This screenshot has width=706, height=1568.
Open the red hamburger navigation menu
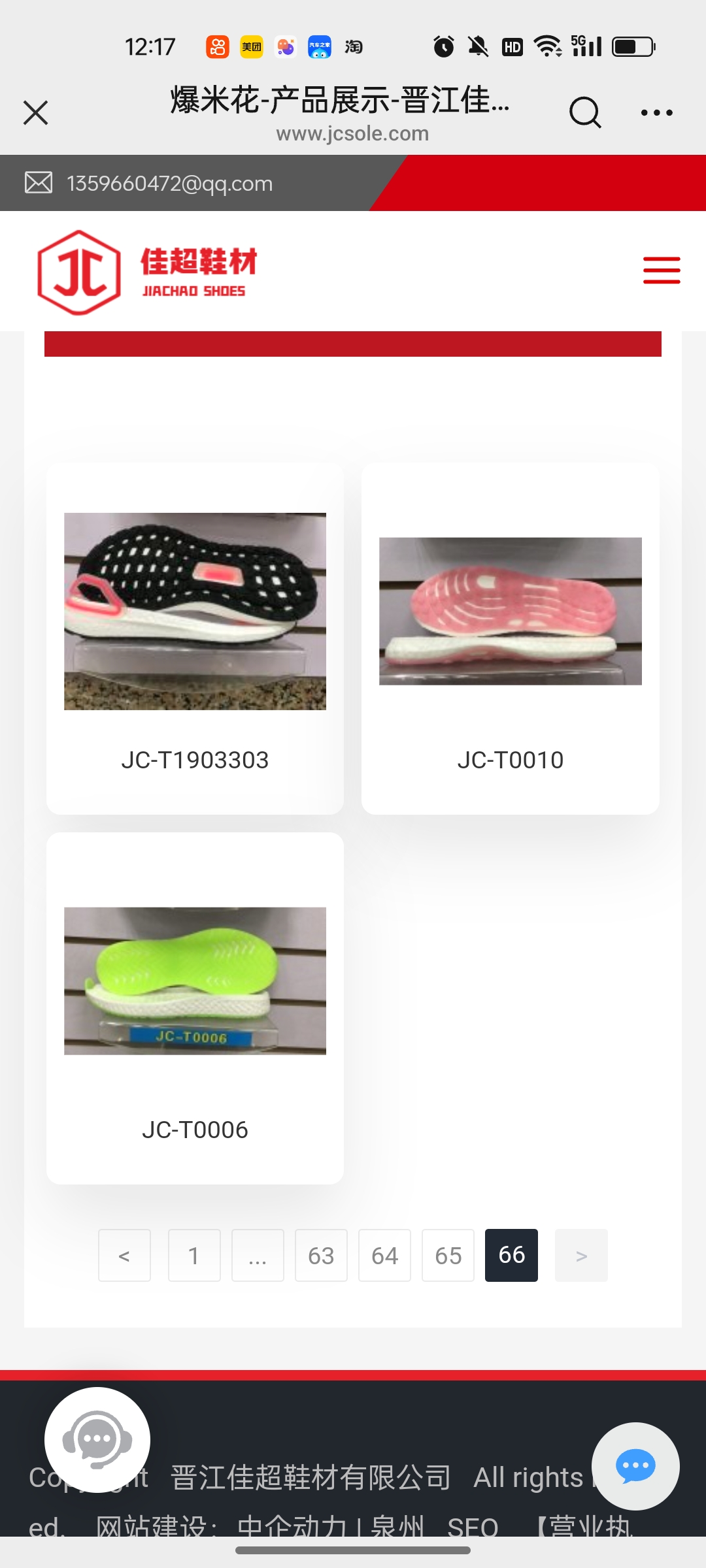pos(661,270)
